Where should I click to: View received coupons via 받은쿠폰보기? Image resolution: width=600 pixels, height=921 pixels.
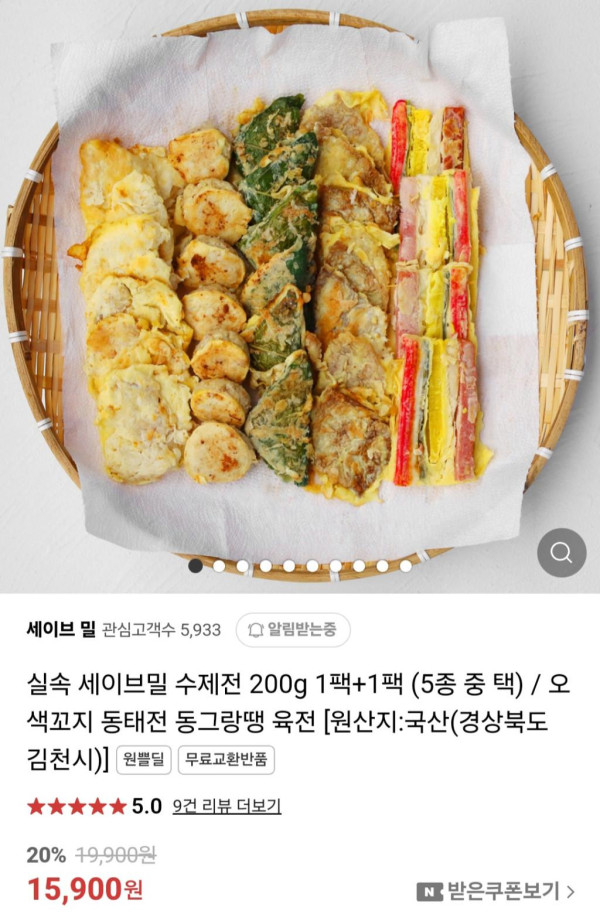coord(497,889)
